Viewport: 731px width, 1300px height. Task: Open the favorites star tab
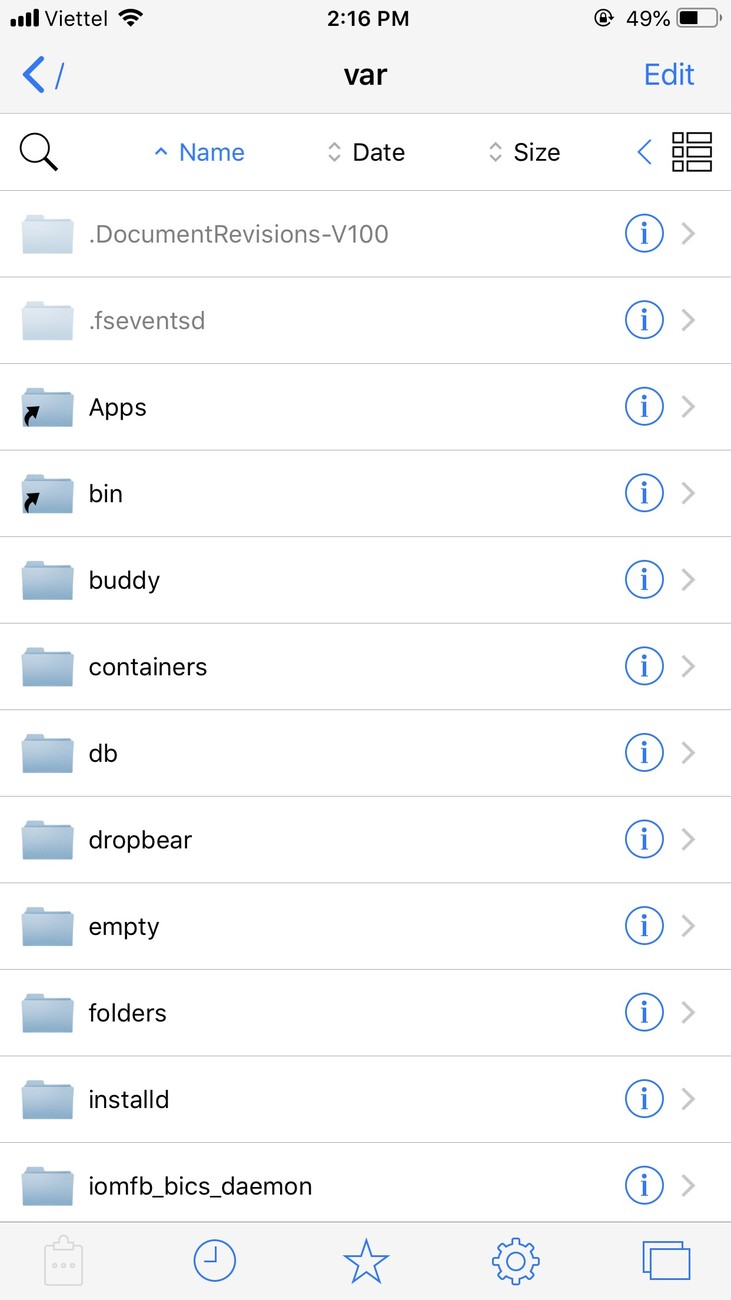pos(366,1261)
